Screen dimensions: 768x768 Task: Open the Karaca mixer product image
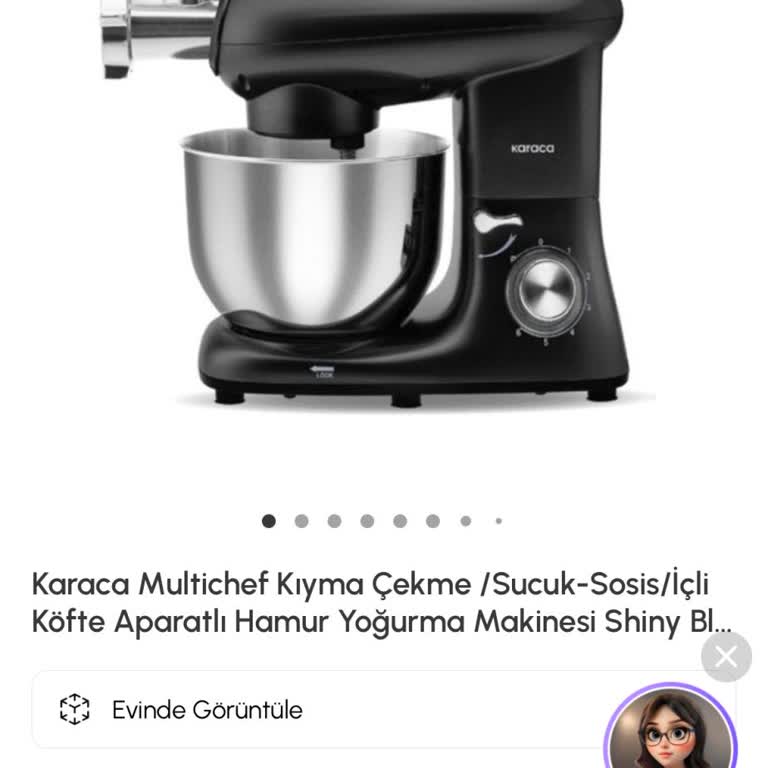click(x=384, y=220)
